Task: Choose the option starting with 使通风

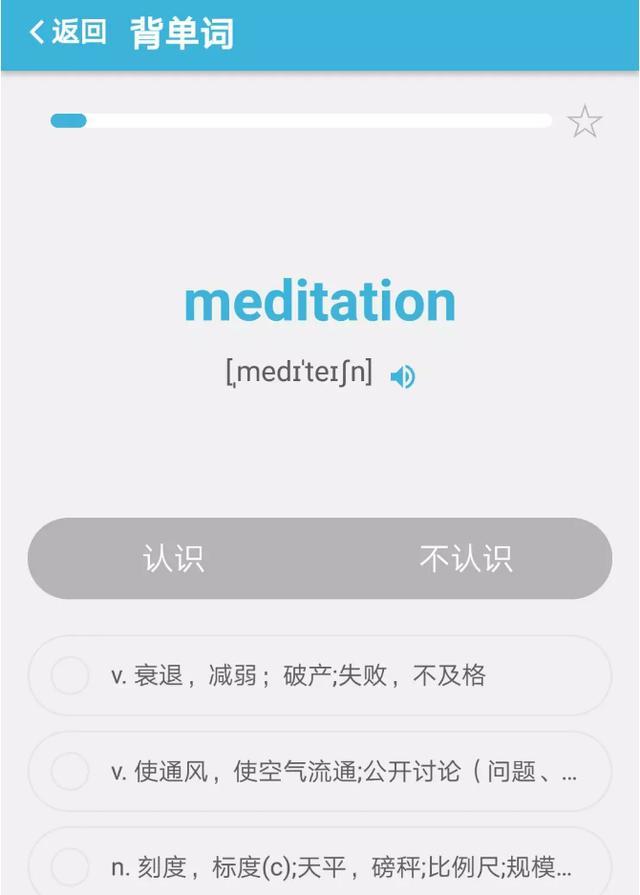Action: point(319,771)
